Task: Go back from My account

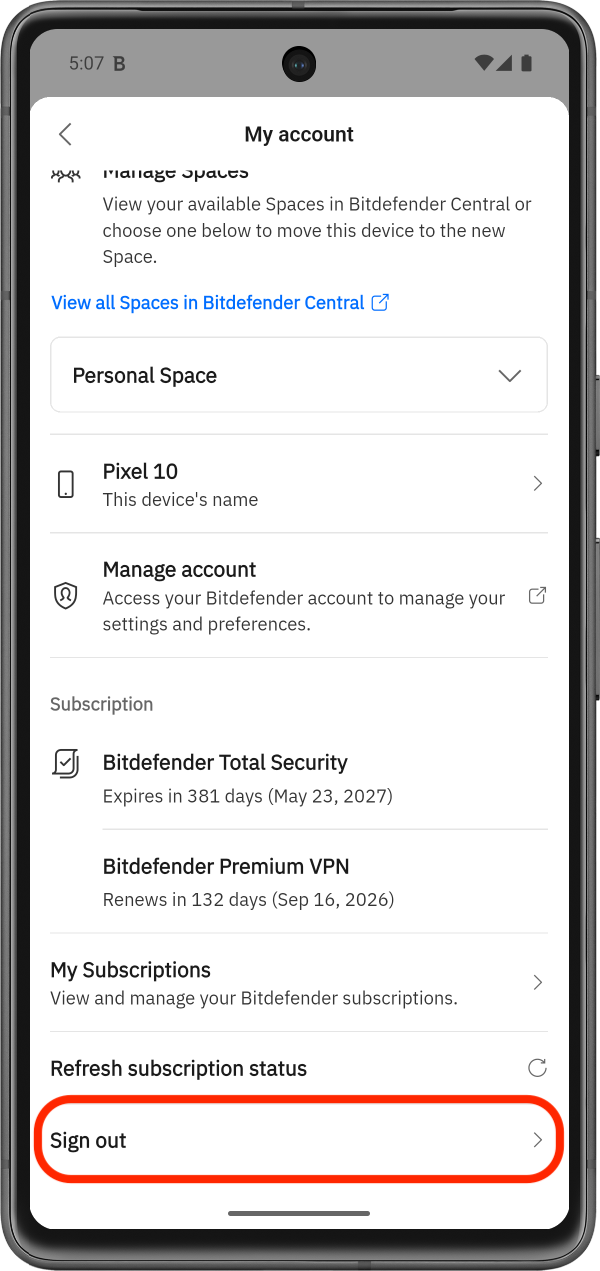Action: pyautogui.click(x=65, y=134)
